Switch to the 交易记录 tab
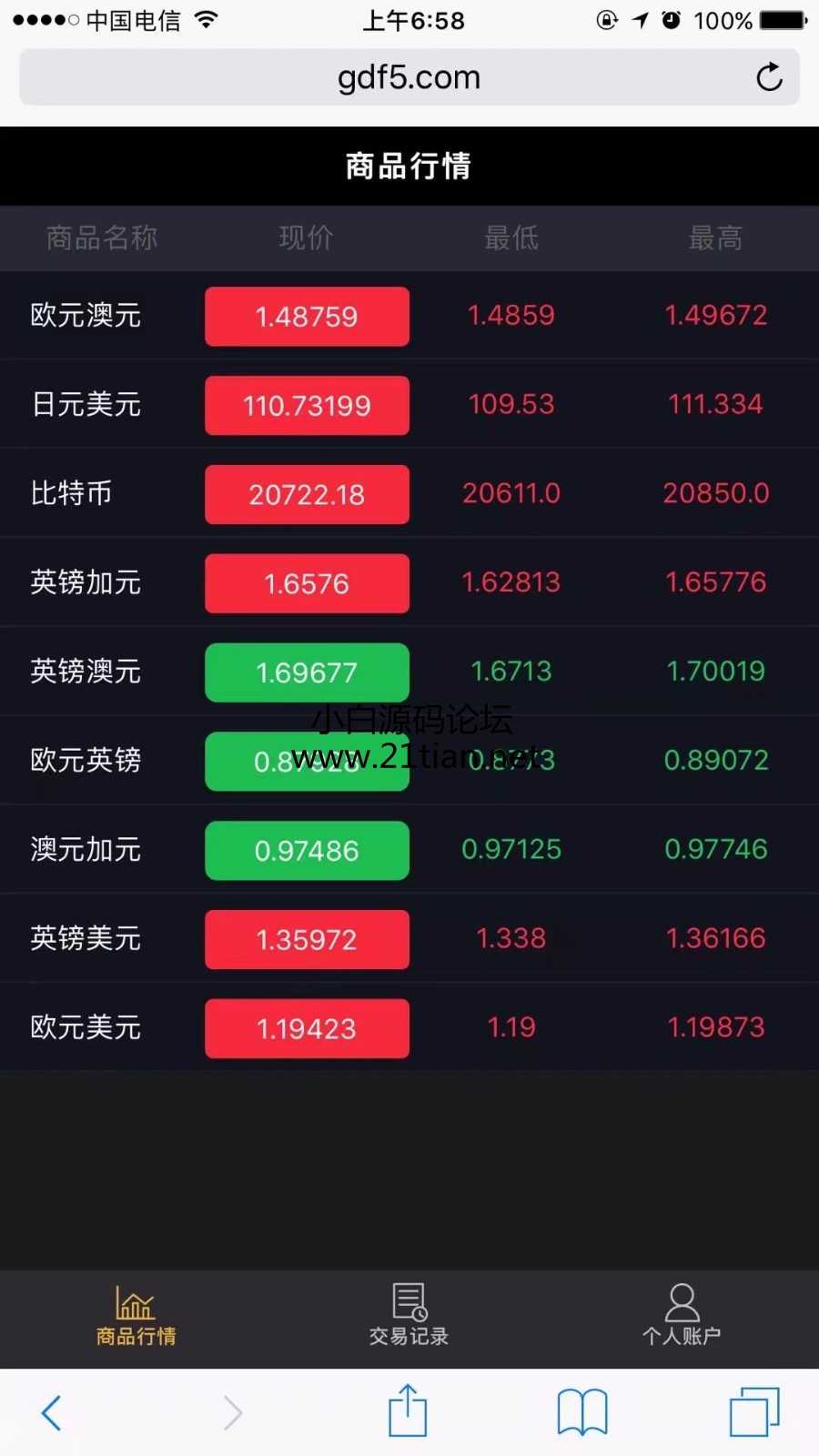Image resolution: width=819 pixels, height=1456 pixels. [409, 1316]
